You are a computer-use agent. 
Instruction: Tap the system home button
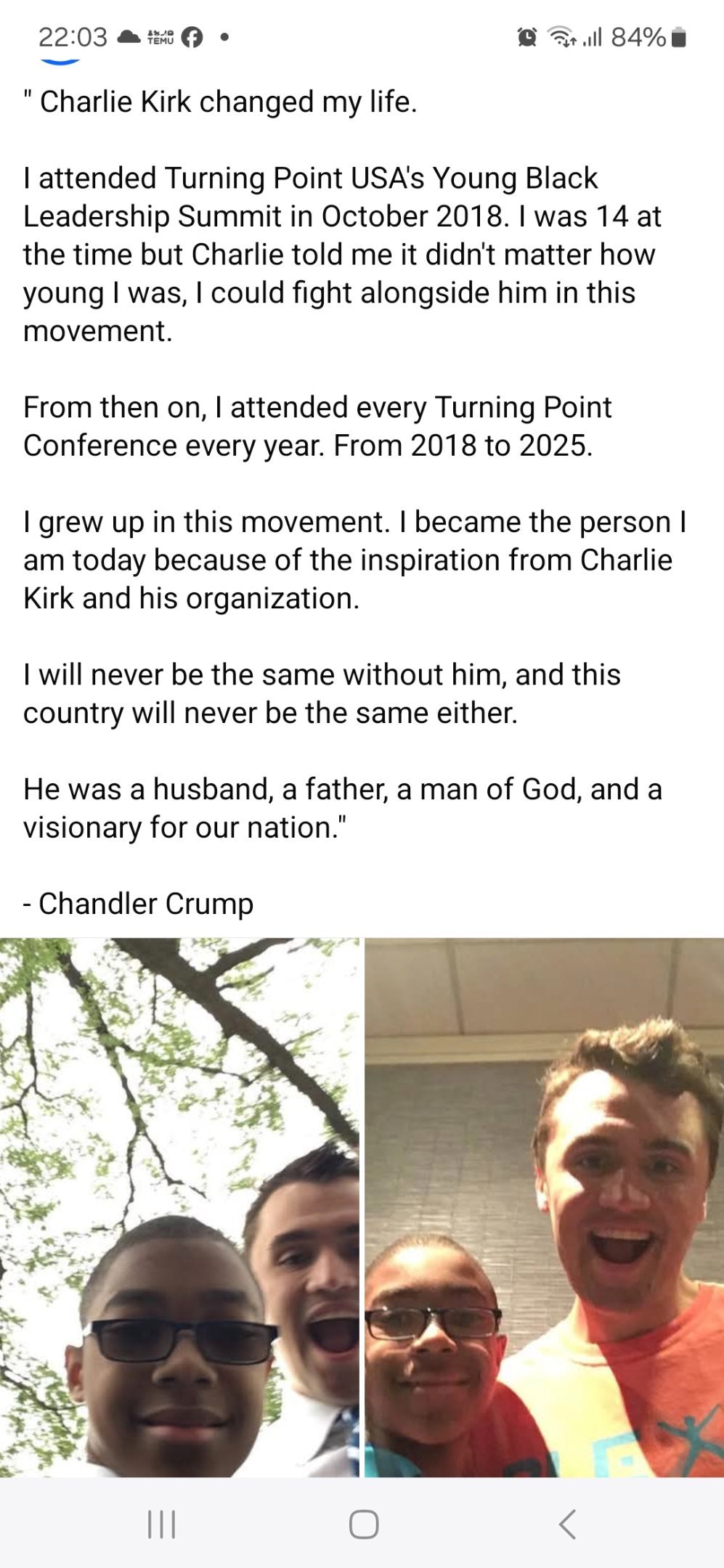point(364,1524)
